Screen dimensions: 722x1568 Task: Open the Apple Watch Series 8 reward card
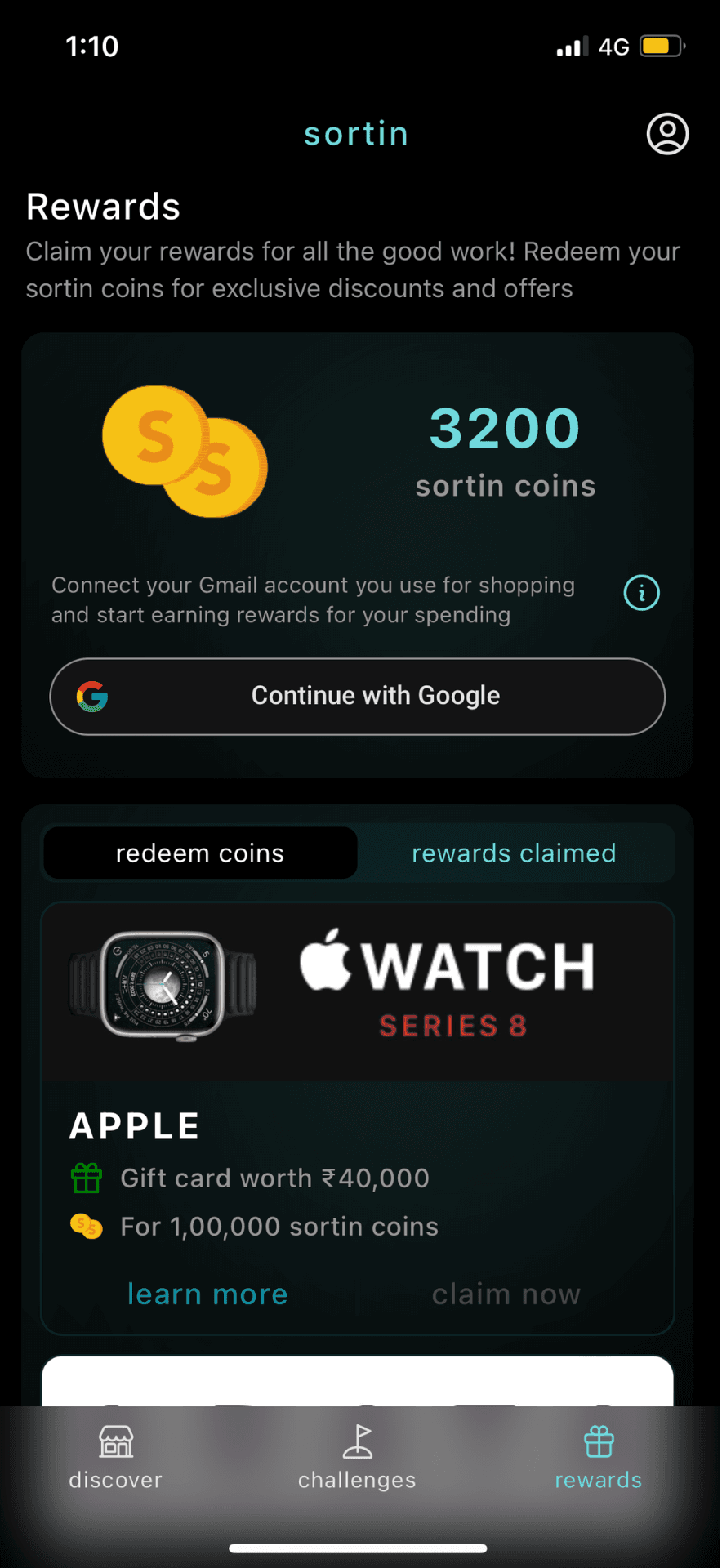pyautogui.click(x=358, y=992)
